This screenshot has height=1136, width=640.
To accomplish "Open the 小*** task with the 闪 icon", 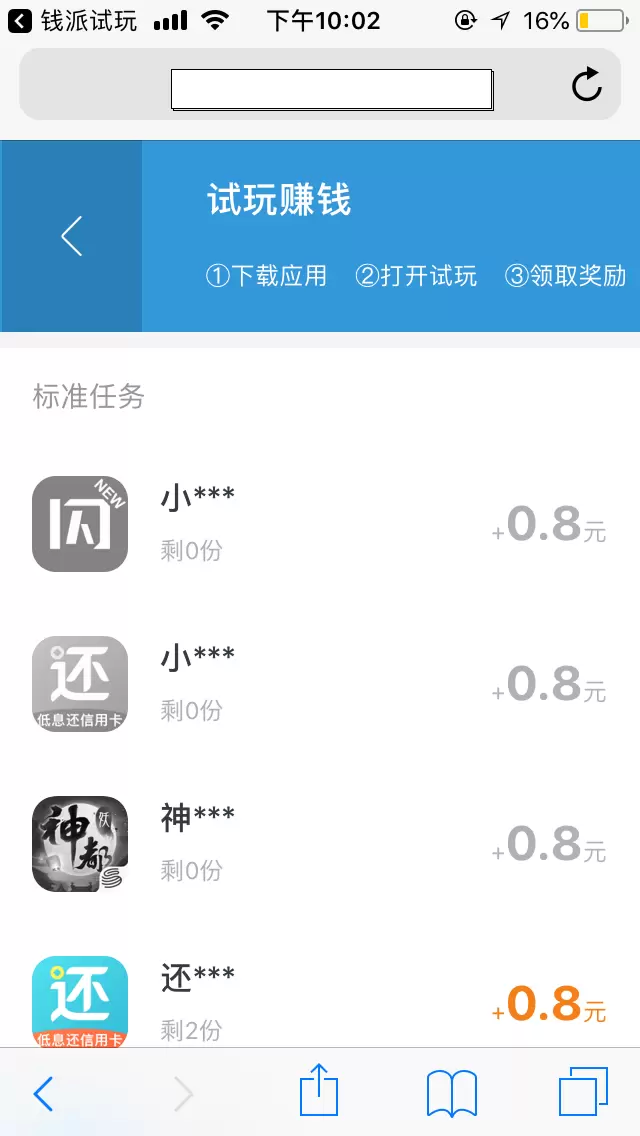I will tap(320, 523).
